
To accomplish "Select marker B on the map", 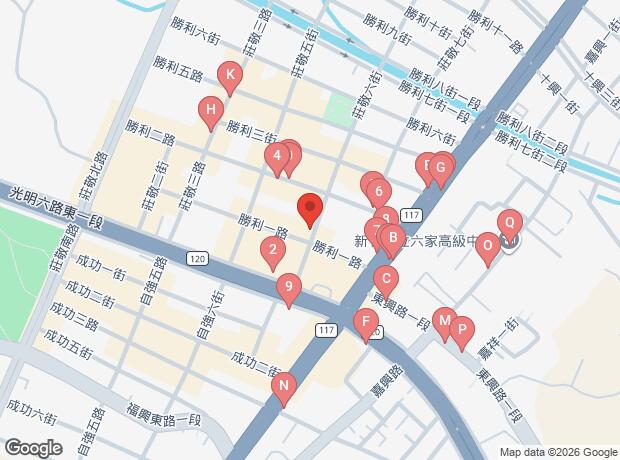I will coord(392,242).
